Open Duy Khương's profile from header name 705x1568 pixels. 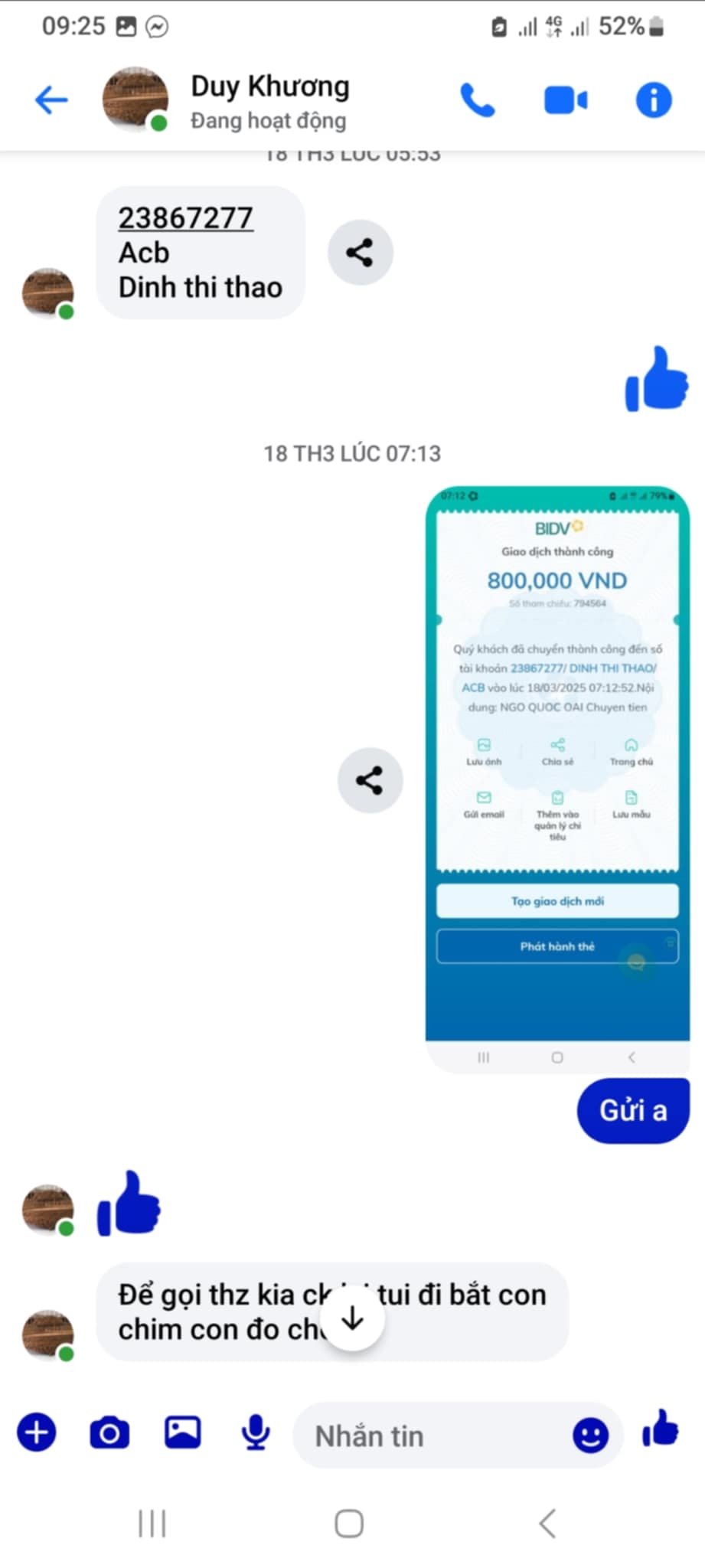[269, 87]
